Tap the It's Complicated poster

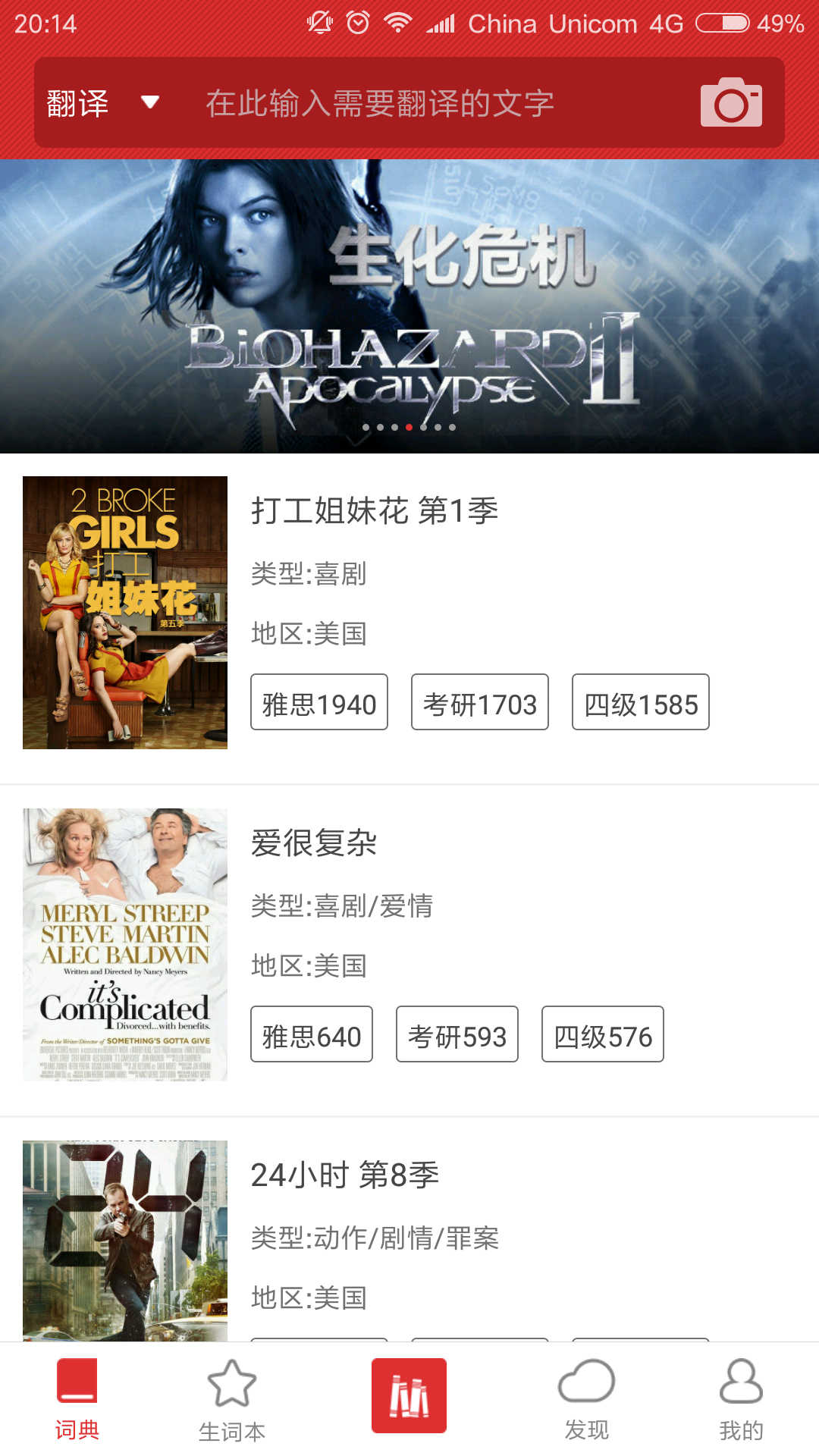coord(125,944)
